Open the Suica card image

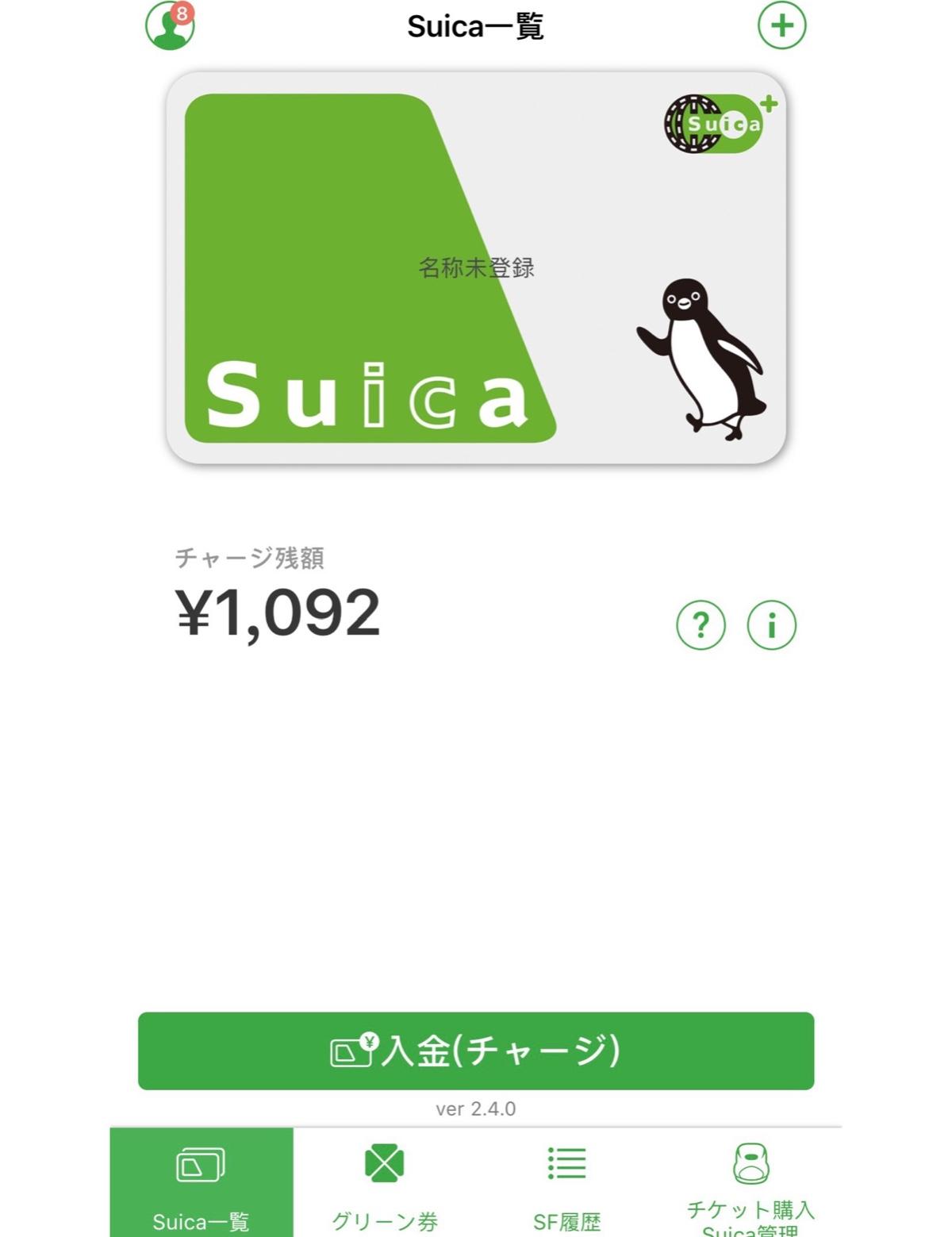(476, 268)
